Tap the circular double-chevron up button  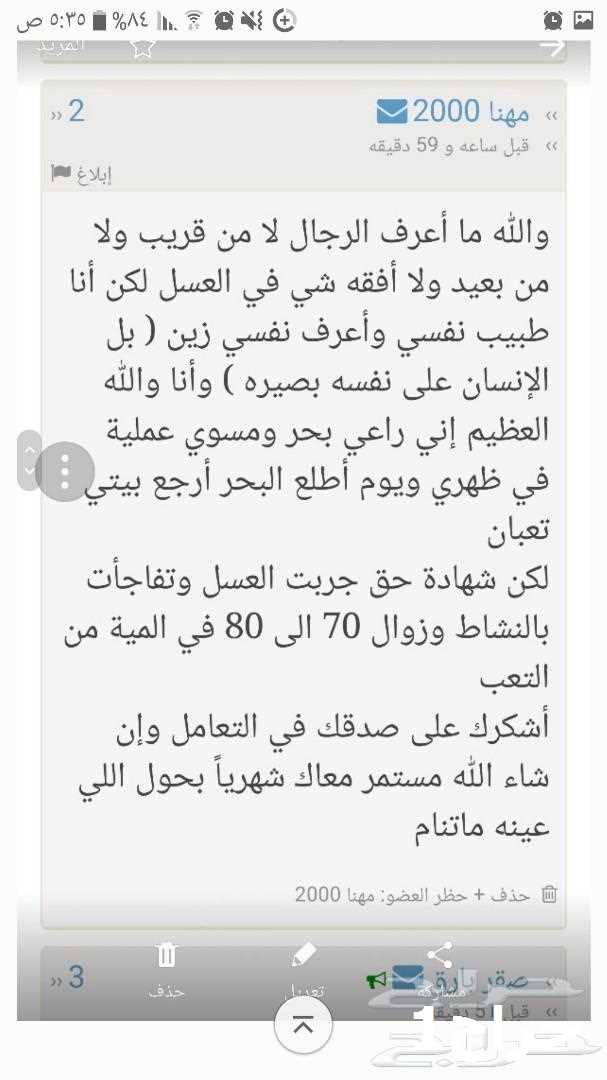tap(303, 1025)
